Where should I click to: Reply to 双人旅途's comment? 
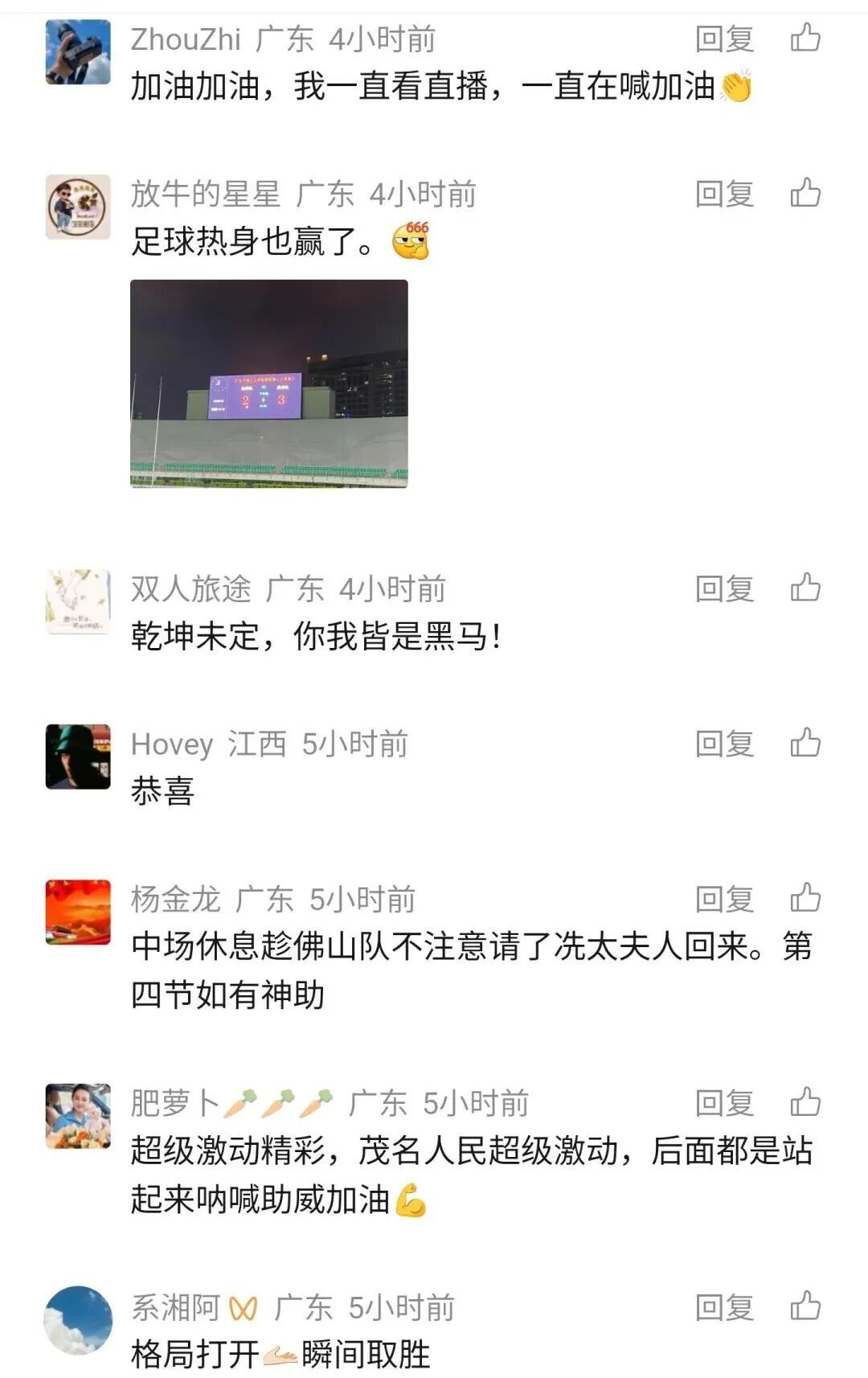tap(724, 589)
